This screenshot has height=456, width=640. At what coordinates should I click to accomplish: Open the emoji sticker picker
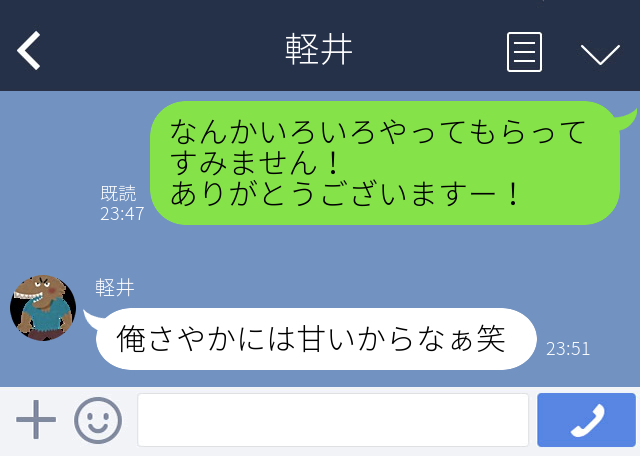(x=98, y=420)
